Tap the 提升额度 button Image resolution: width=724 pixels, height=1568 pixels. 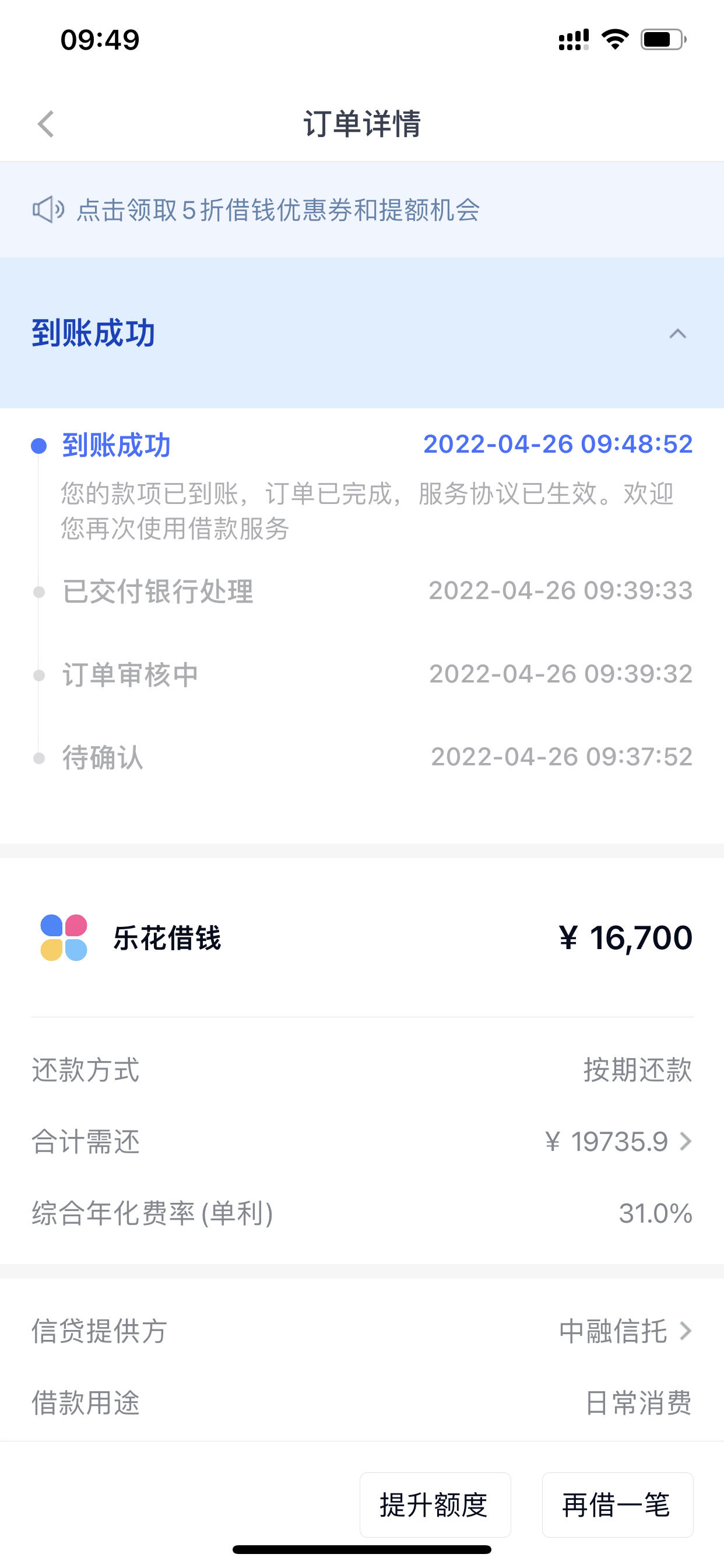pos(435,1504)
